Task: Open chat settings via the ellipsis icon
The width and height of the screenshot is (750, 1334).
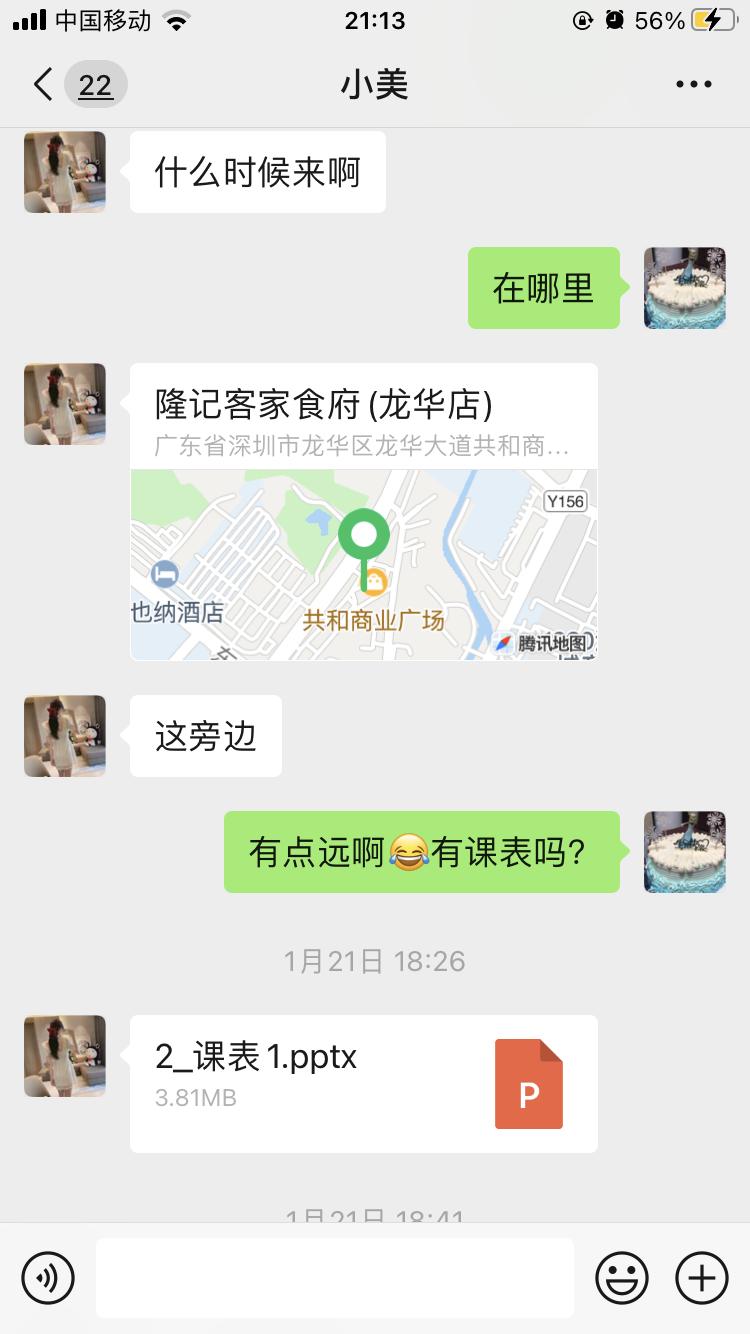Action: pyautogui.click(x=692, y=85)
